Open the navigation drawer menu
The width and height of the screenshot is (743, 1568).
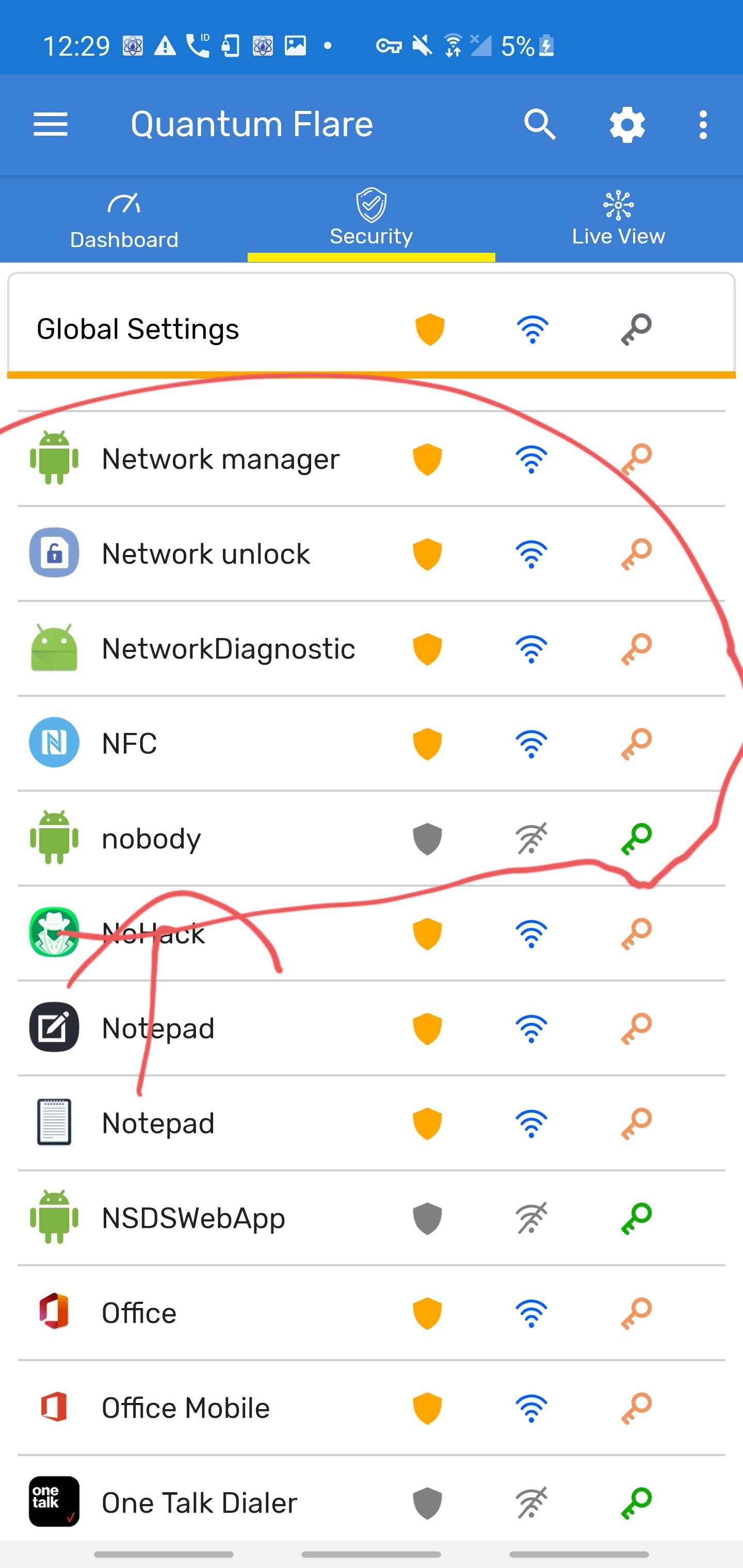[x=51, y=125]
